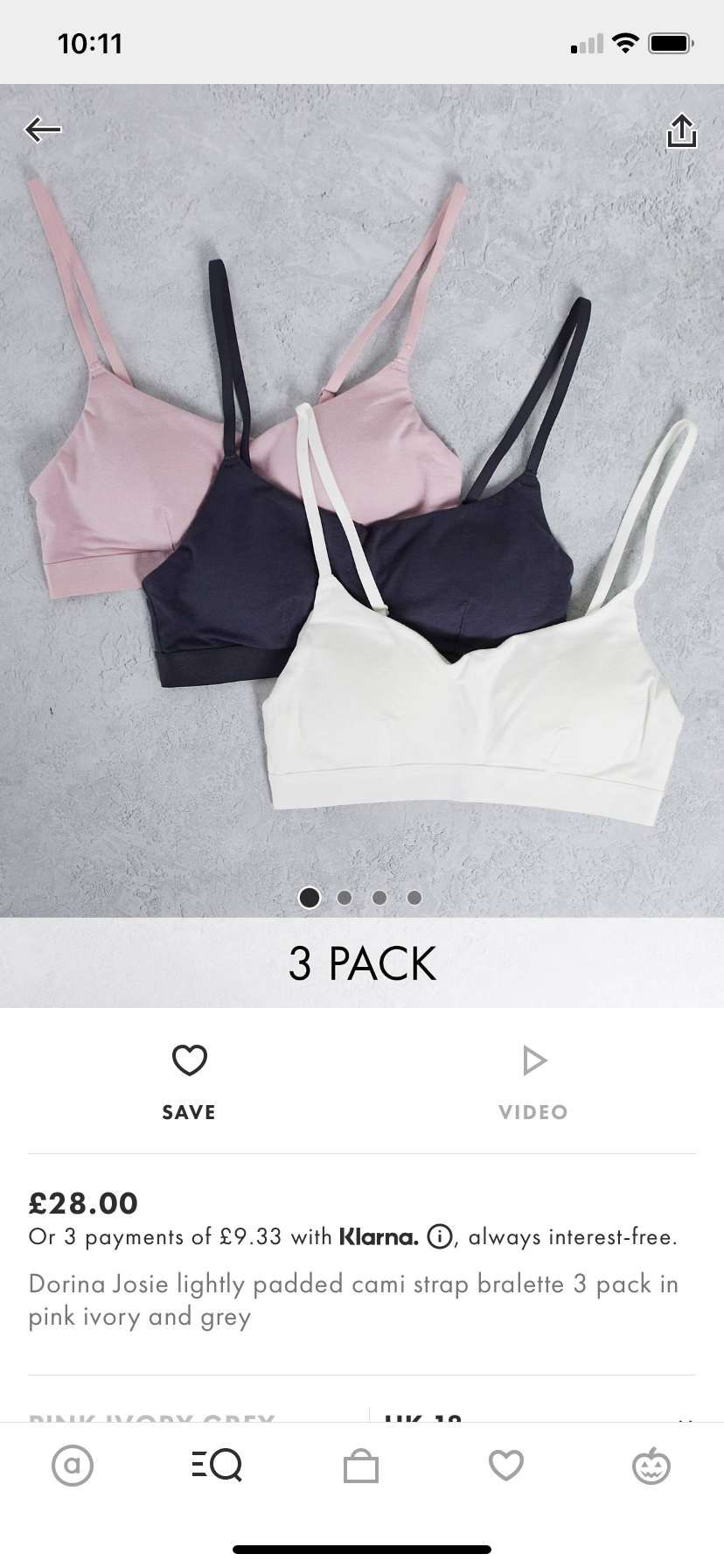
Task: Switch to the search tab
Action: pyautogui.click(x=217, y=1465)
